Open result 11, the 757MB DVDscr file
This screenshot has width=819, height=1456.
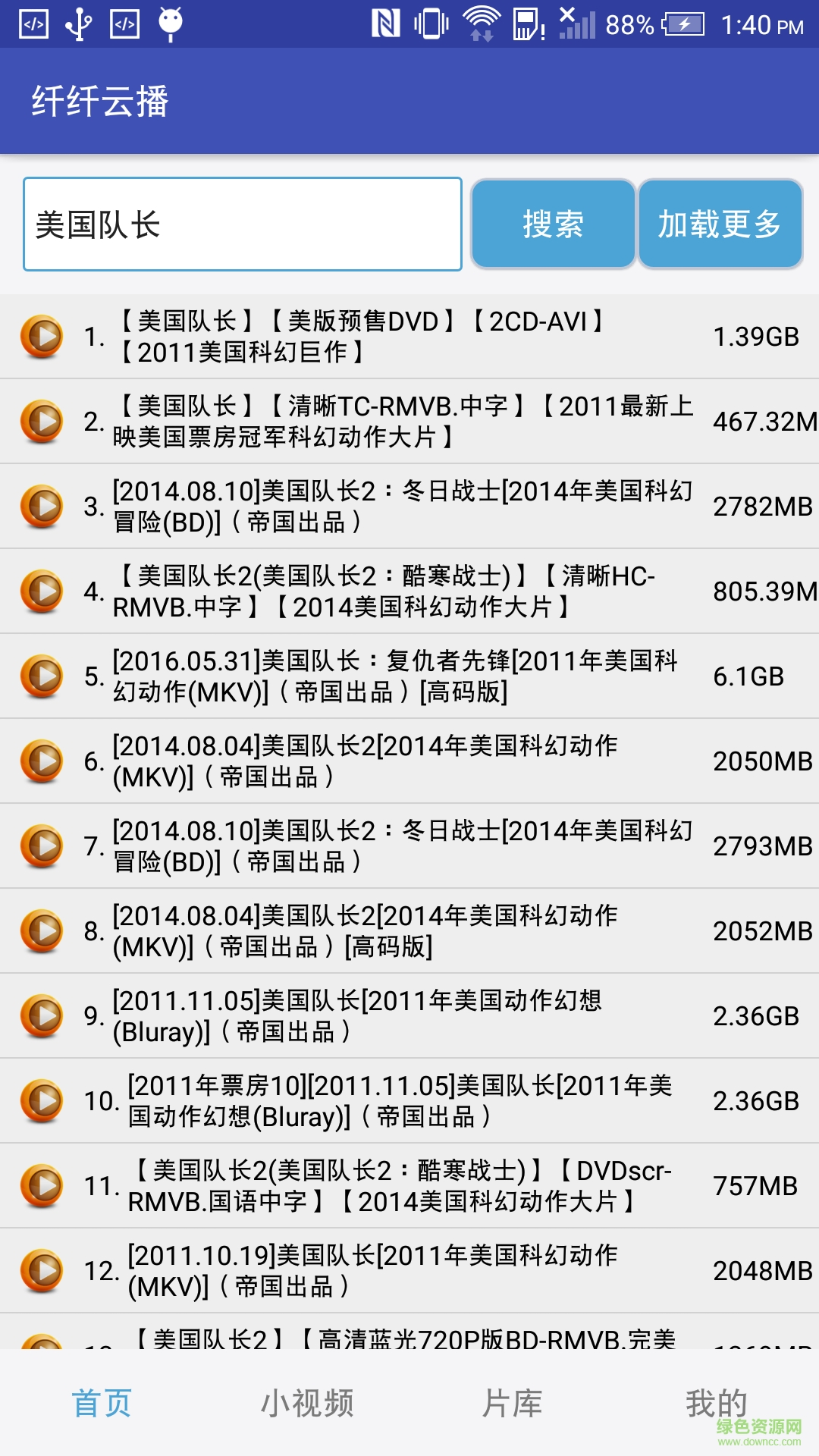(x=402, y=1186)
